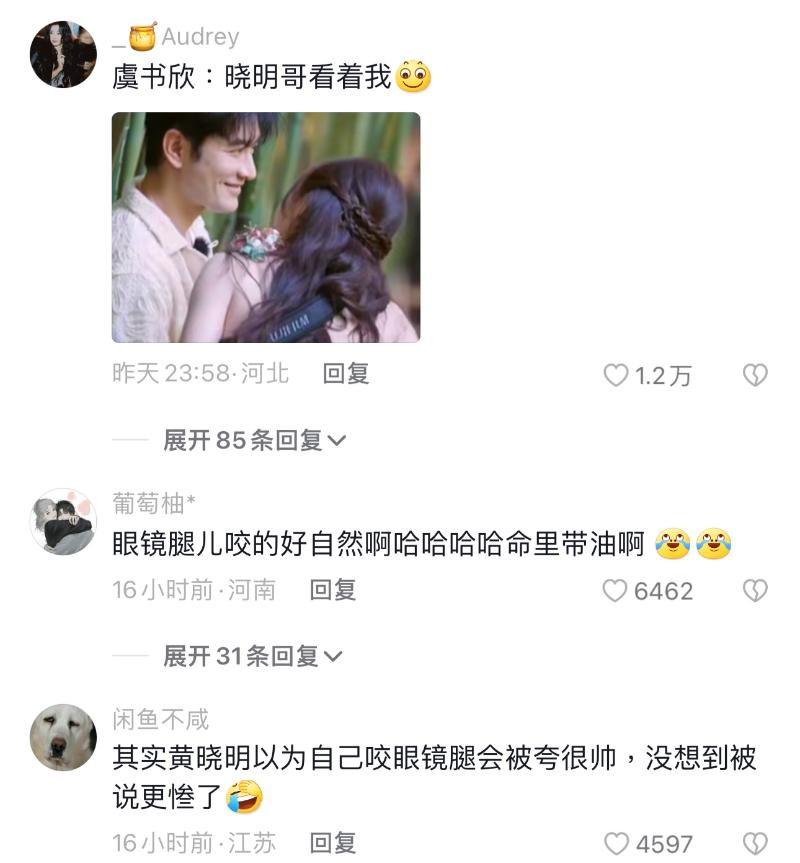Like 闲鱼不咸's comment with 4597 likes
800x863 pixels.
coord(618,844)
